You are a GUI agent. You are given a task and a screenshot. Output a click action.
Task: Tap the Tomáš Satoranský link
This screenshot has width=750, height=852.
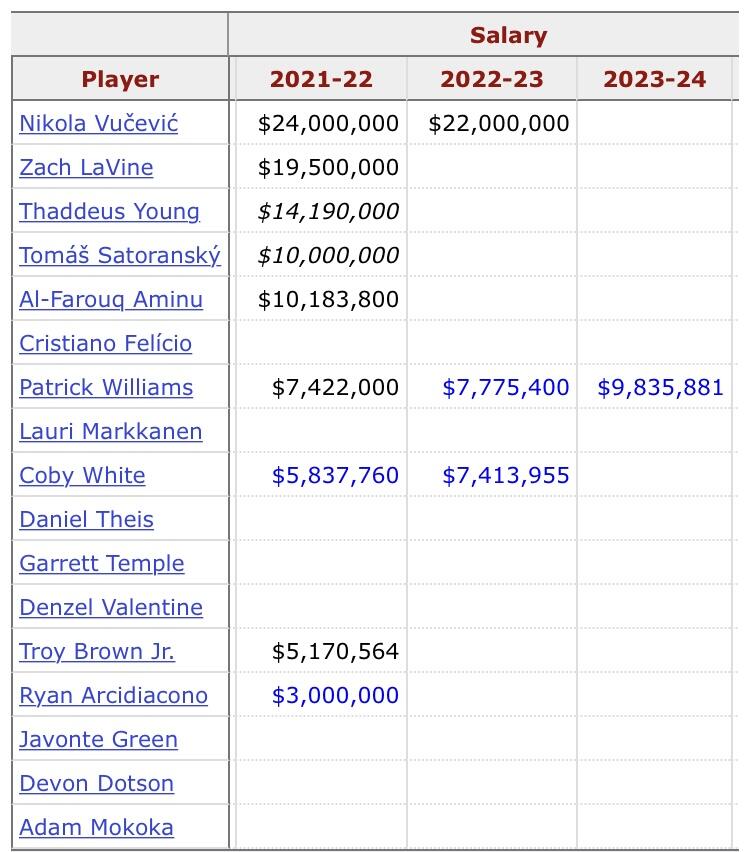tap(120, 255)
